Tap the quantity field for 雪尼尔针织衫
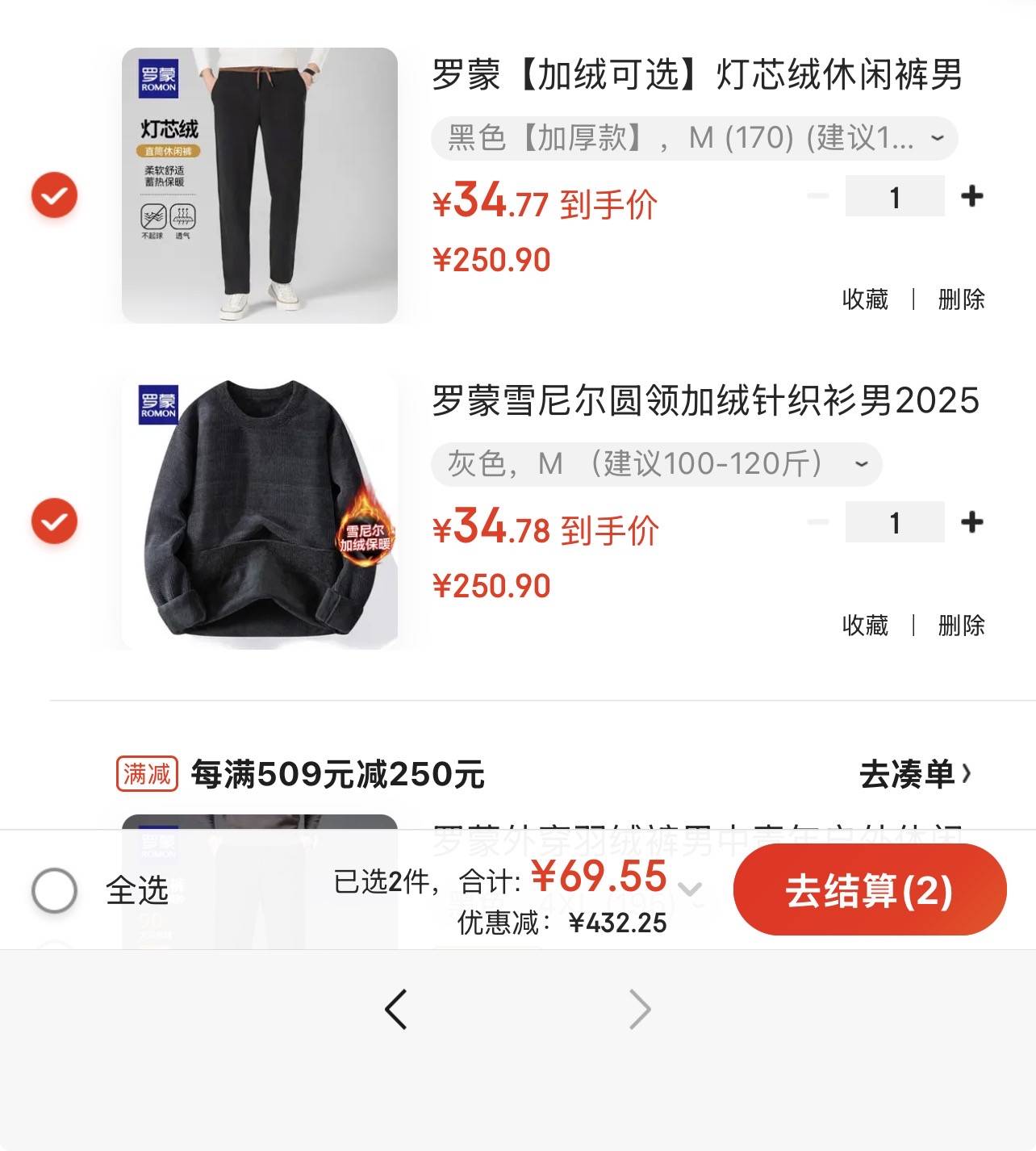 [x=894, y=522]
